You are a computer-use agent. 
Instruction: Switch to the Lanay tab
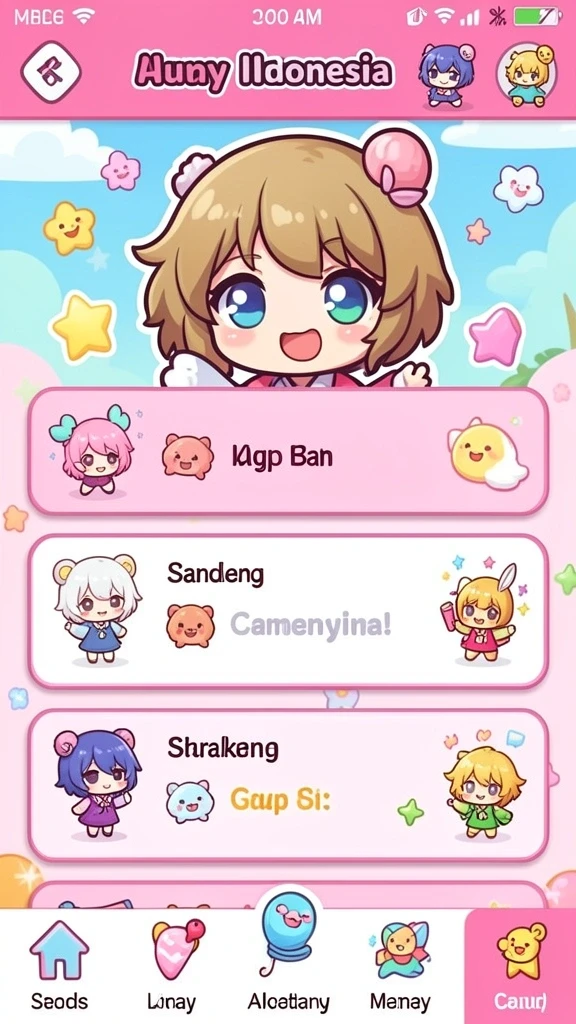click(x=172, y=967)
